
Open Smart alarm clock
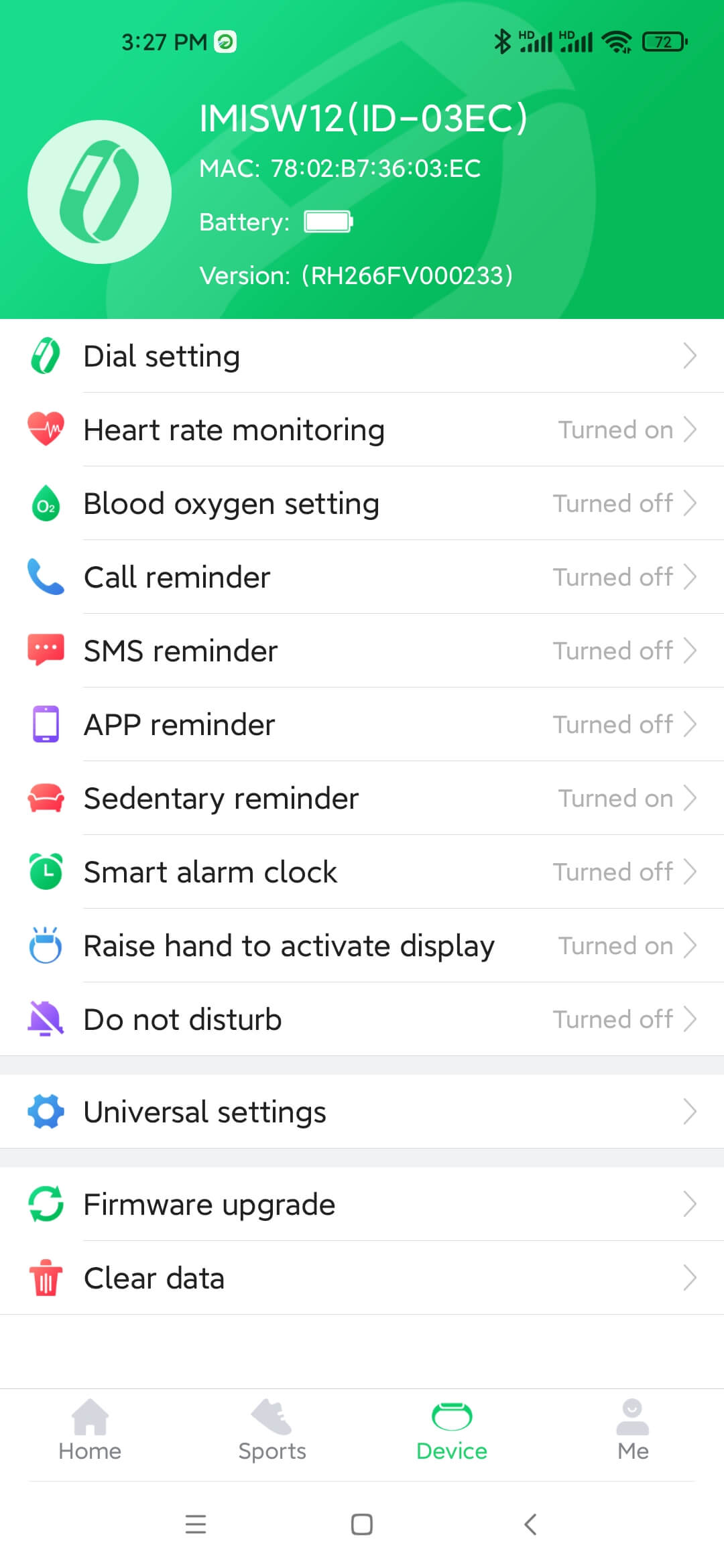362,872
